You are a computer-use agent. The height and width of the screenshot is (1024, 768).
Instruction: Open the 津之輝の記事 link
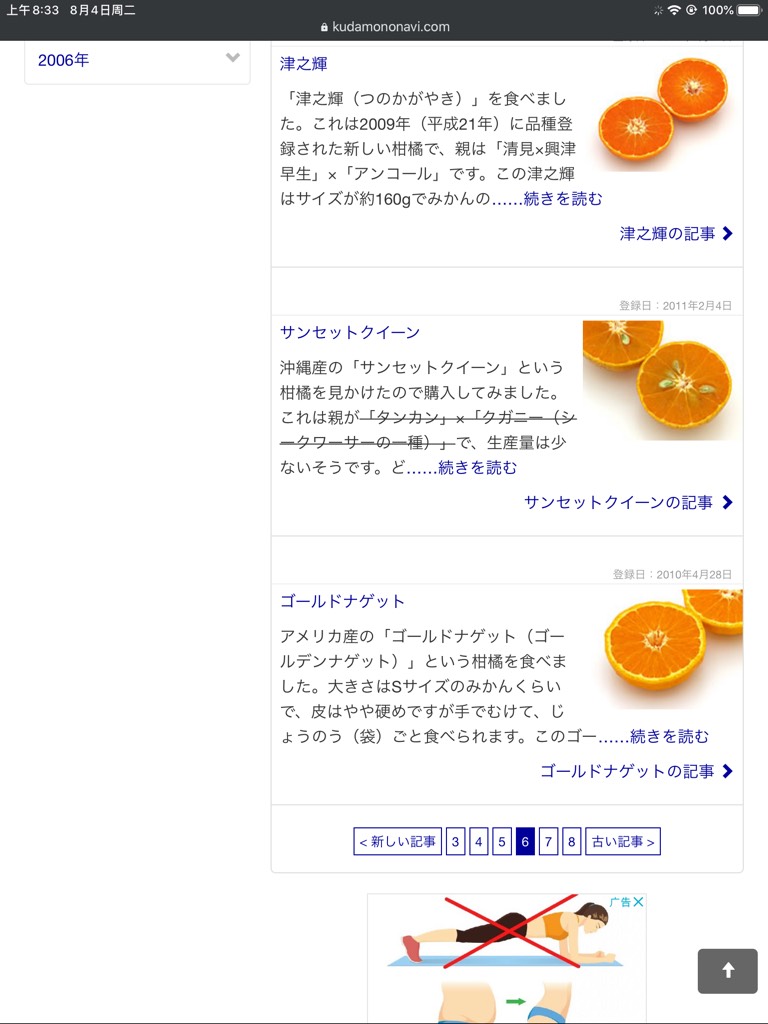(676, 234)
